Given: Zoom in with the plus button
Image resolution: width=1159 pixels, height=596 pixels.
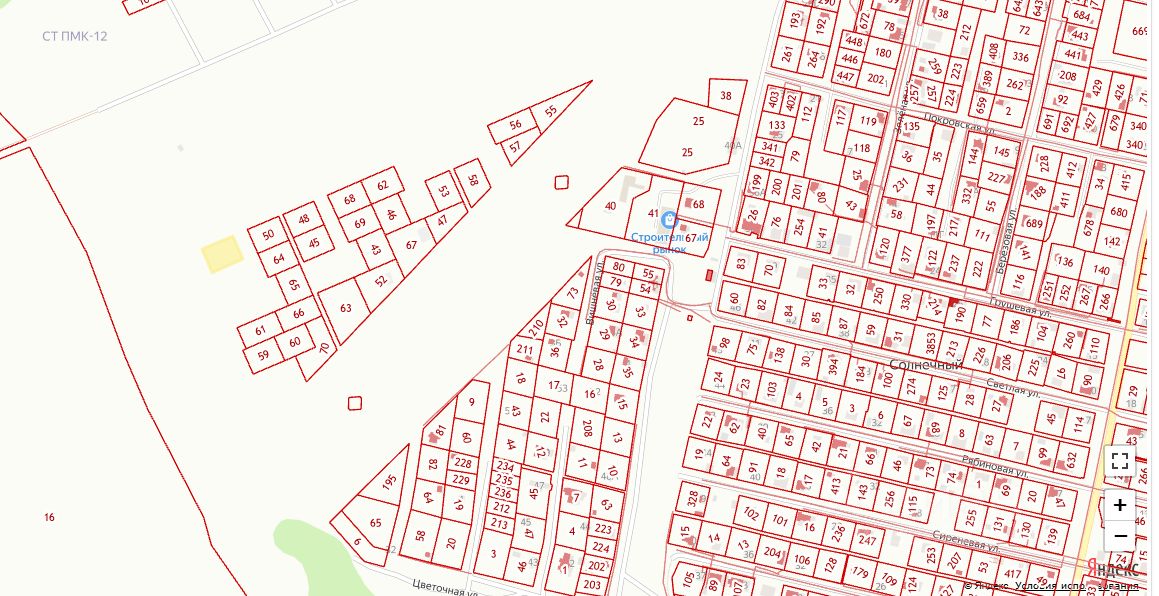Looking at the screenshot, I should tap(1120, 505).
